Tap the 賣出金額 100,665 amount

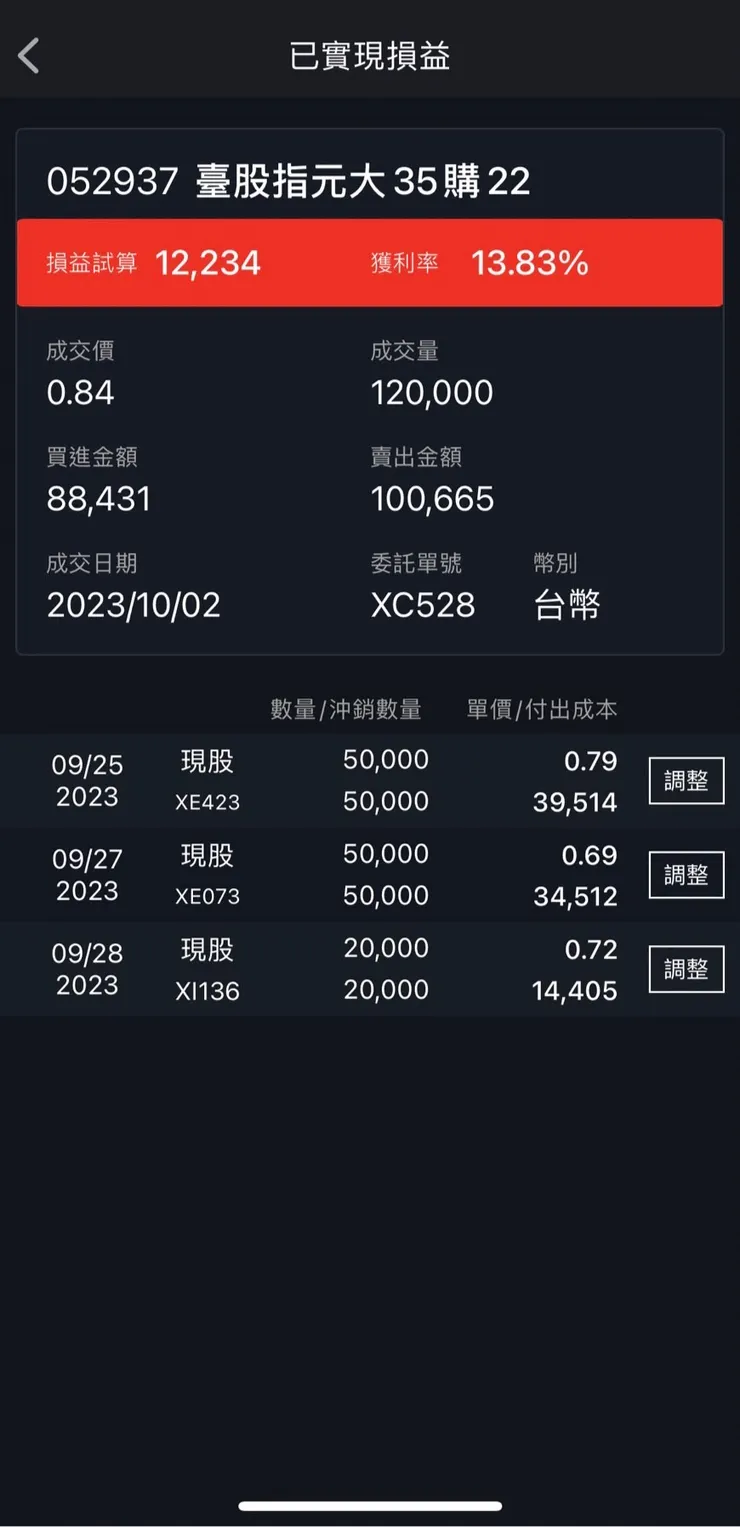coord(432,498)
